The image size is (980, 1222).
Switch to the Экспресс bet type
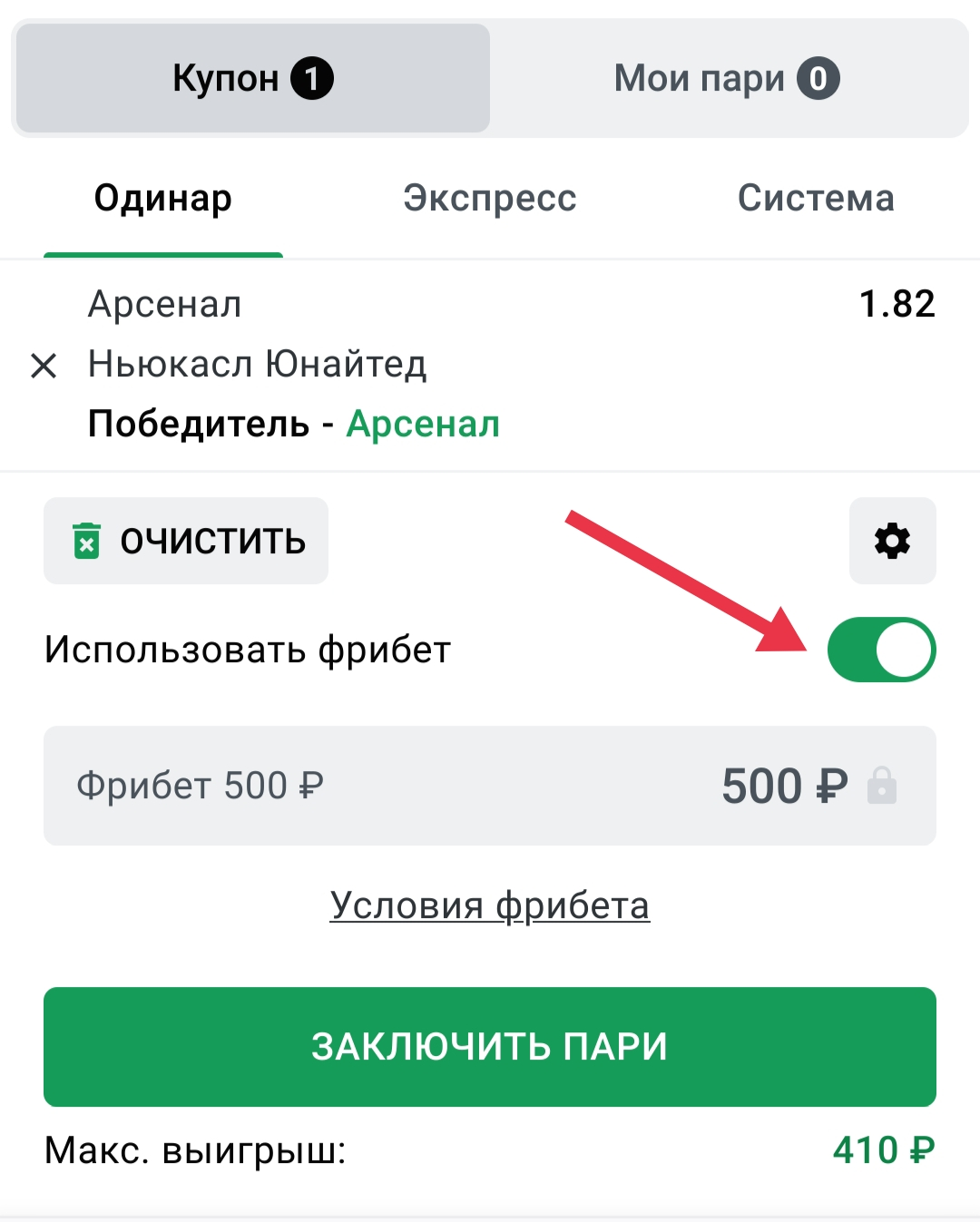[x=490, y=198]
